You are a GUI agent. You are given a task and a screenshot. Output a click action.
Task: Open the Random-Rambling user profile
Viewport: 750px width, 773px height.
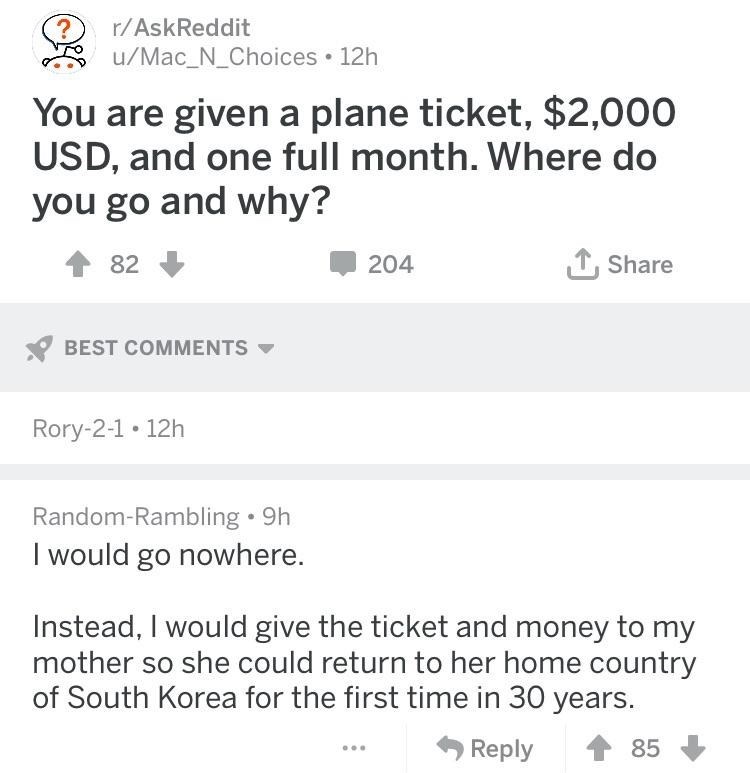click(x=135, y=516)
